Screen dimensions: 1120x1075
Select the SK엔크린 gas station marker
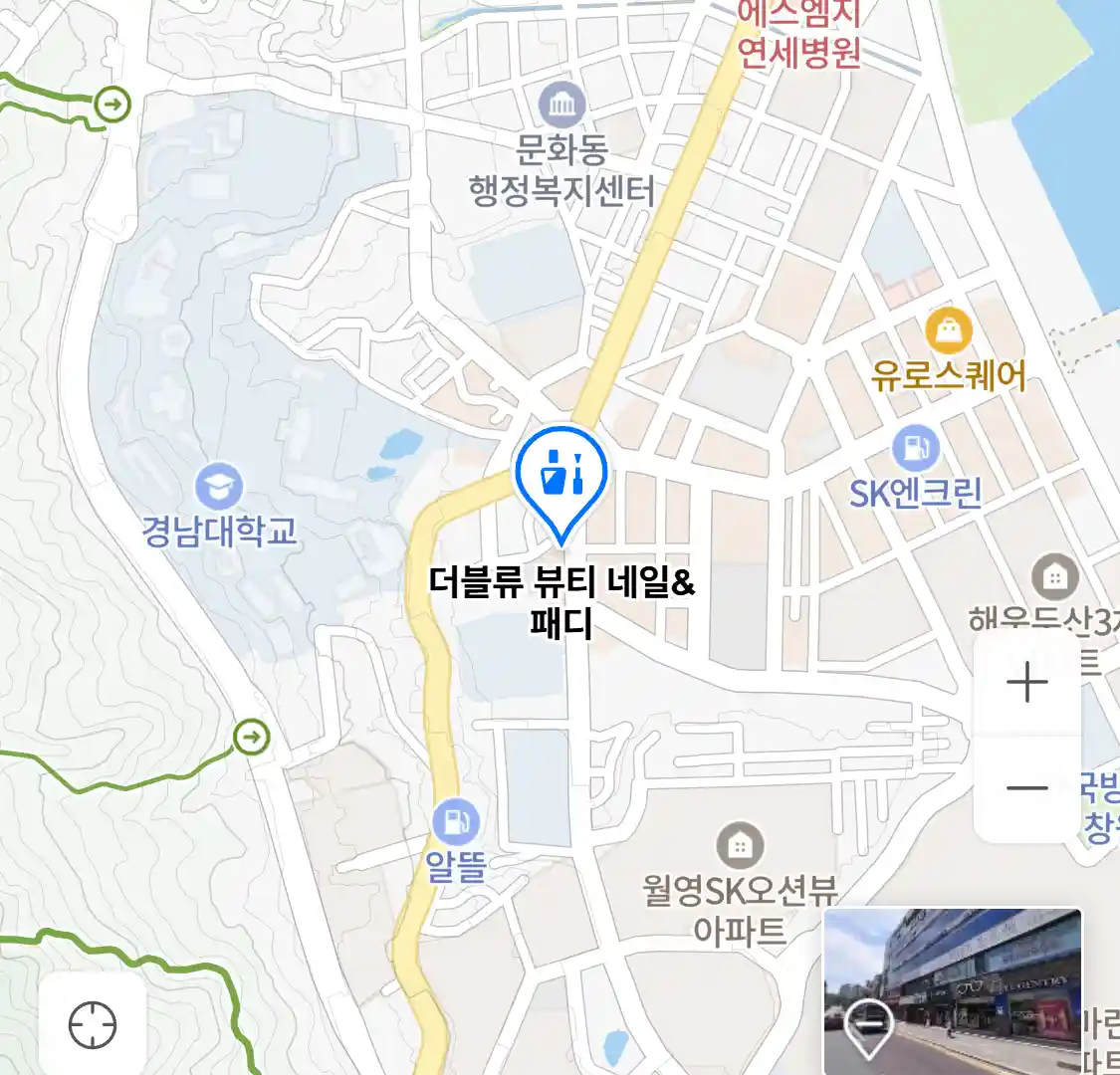[x=914, y=449]
